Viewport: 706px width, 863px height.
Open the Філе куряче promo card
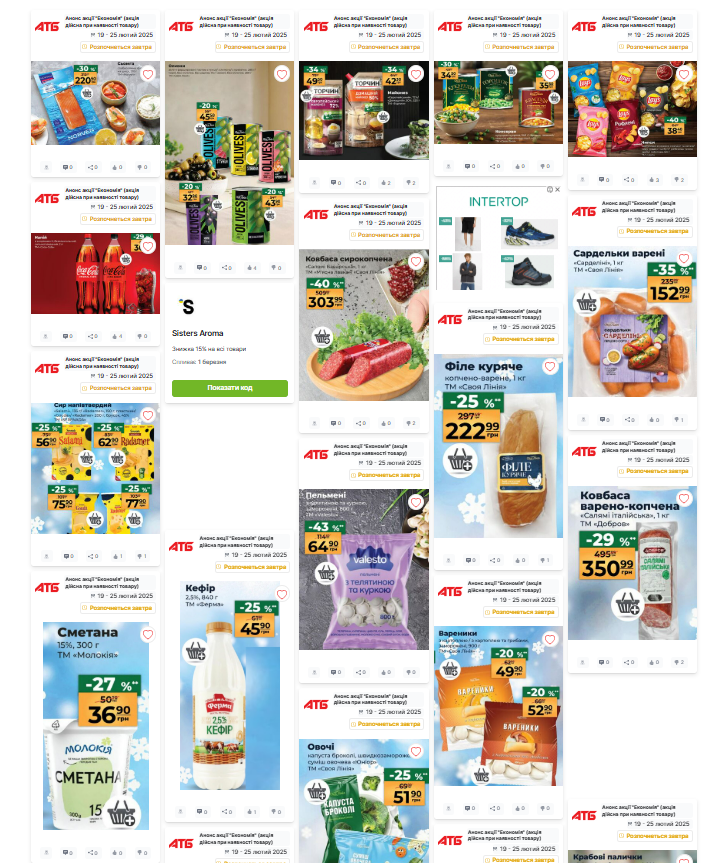click(x=498, y=440)
